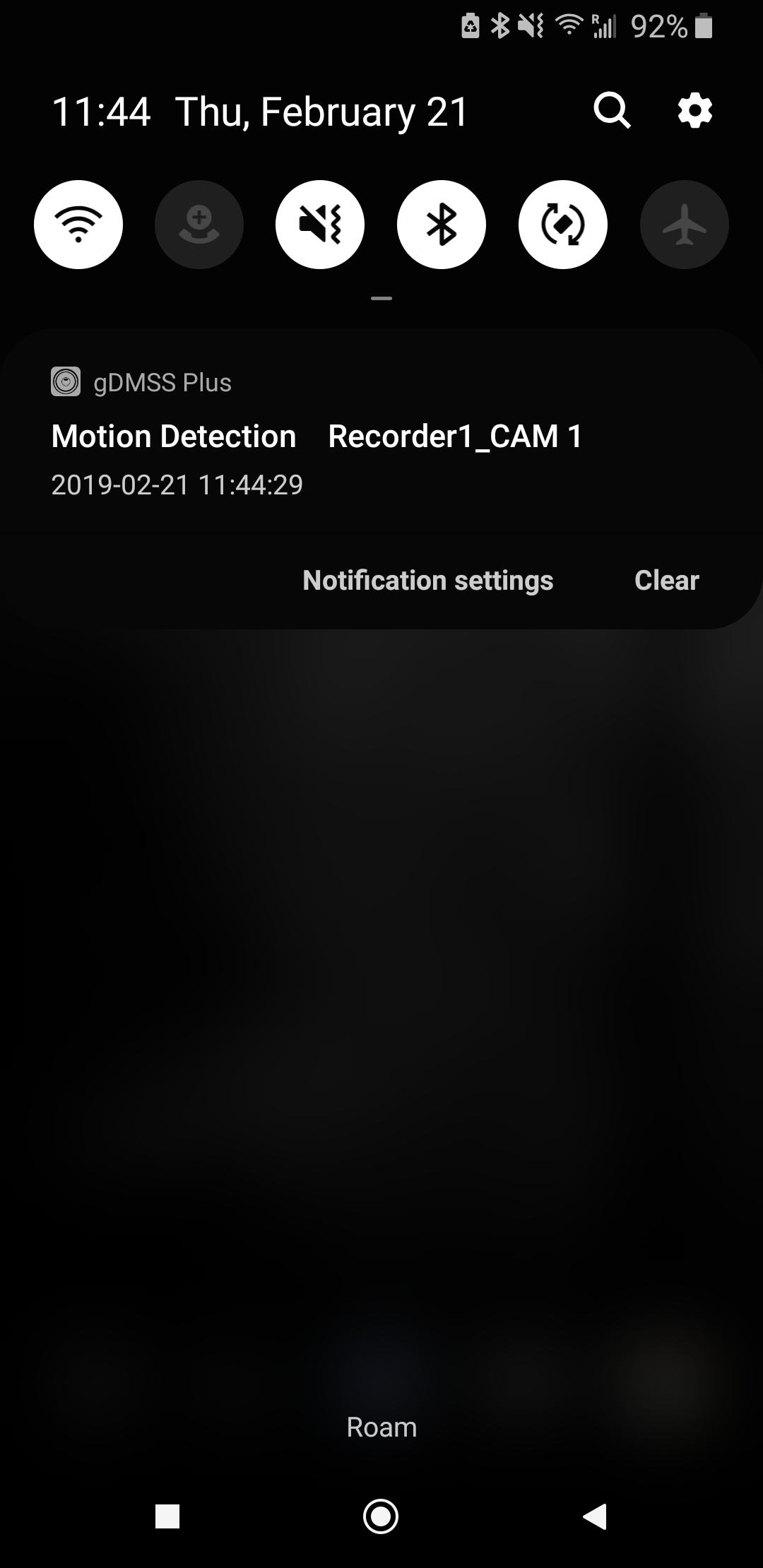Disable the Bluetooth quick toggle
Image resolution: width=763 pixels, height=1568 pixels.
[442, 225]
